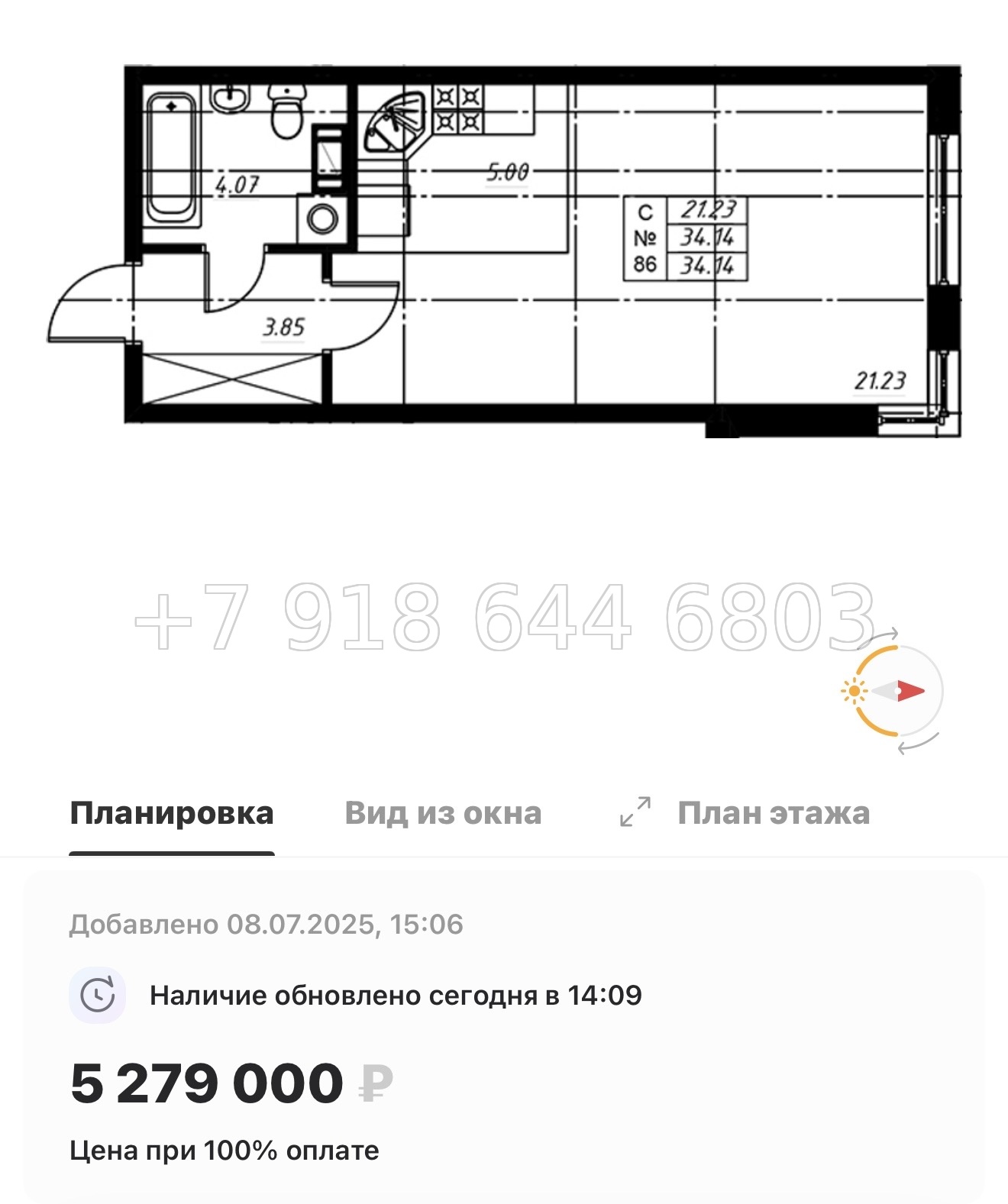This screenshot has height=1204, width=1008.
Task: Click the date 'Добавлено 08.07.2025, 15:06'
Action: pos(266,924)
